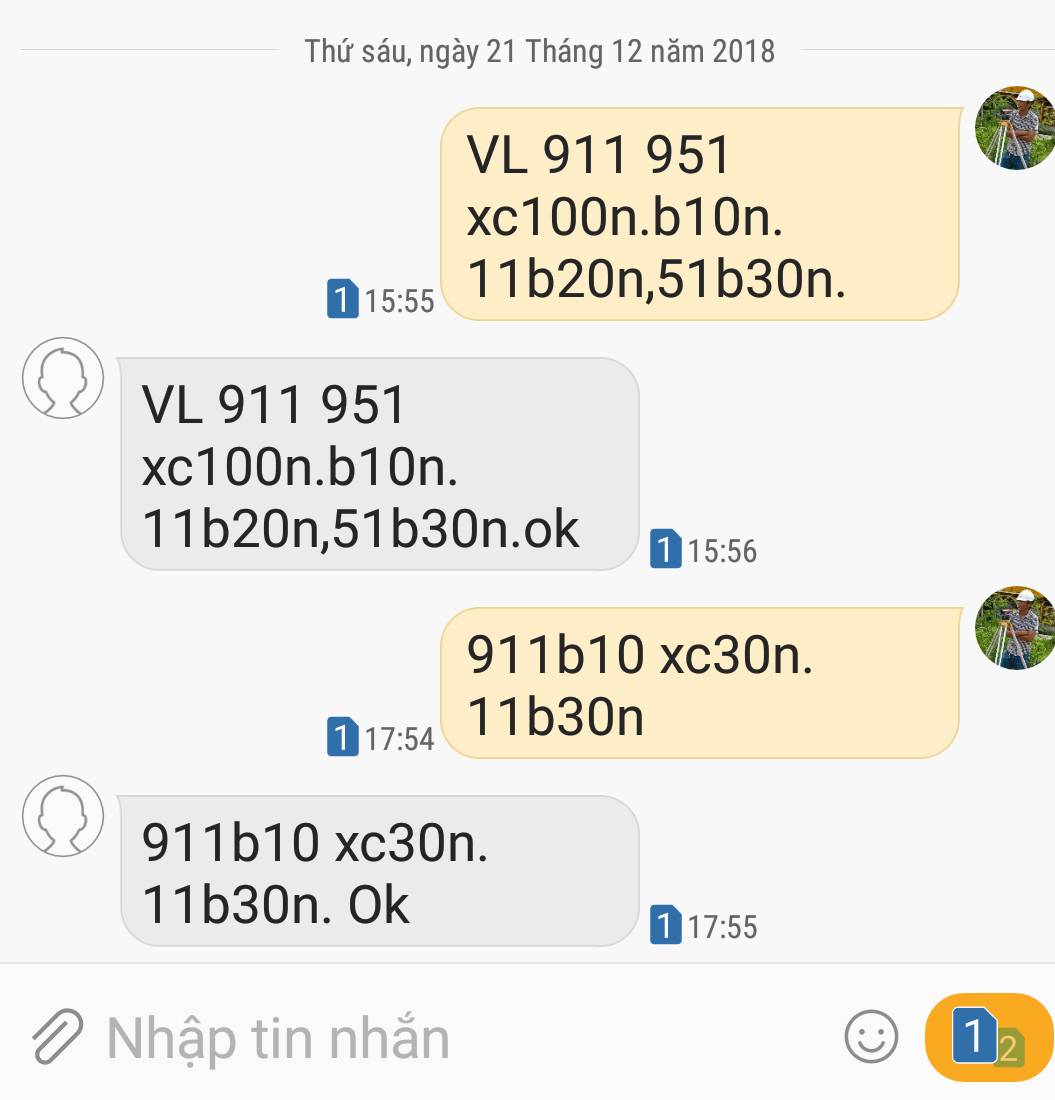
Task: Open contact avatar beside 'xc100n.b10n. ...ok' message
Action: [x=63, y=378]
